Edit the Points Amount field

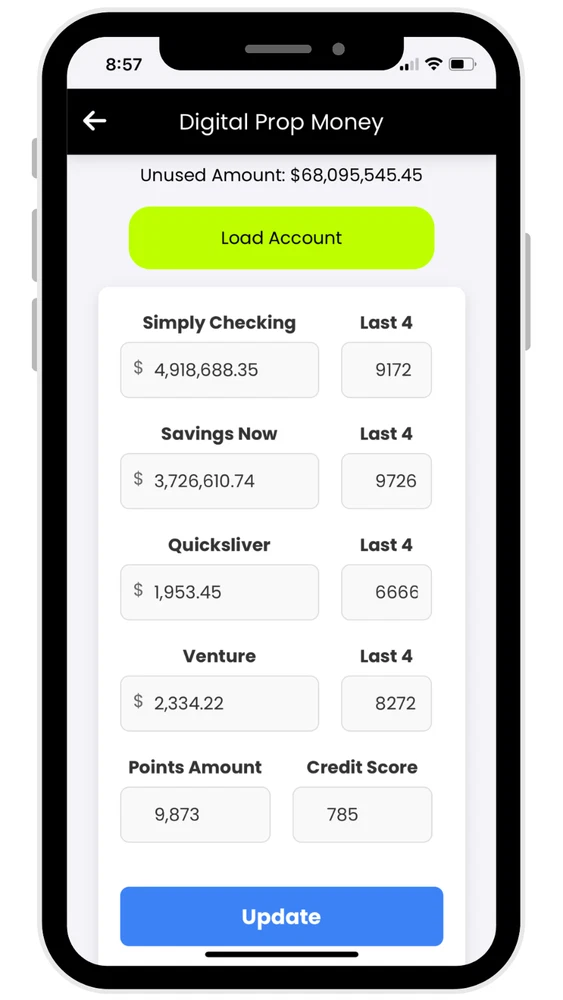[195, 814]
